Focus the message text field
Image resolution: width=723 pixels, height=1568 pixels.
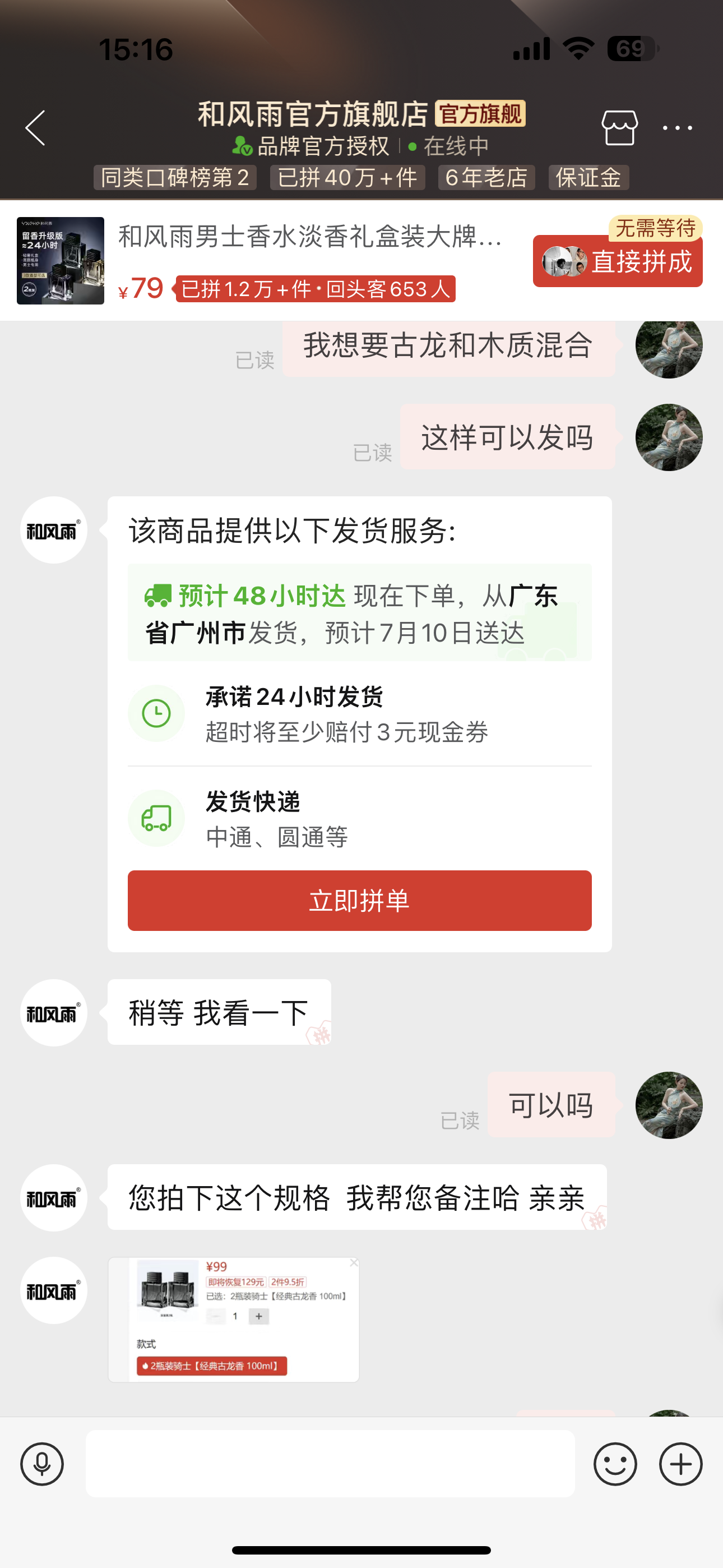click(330, 1463)
